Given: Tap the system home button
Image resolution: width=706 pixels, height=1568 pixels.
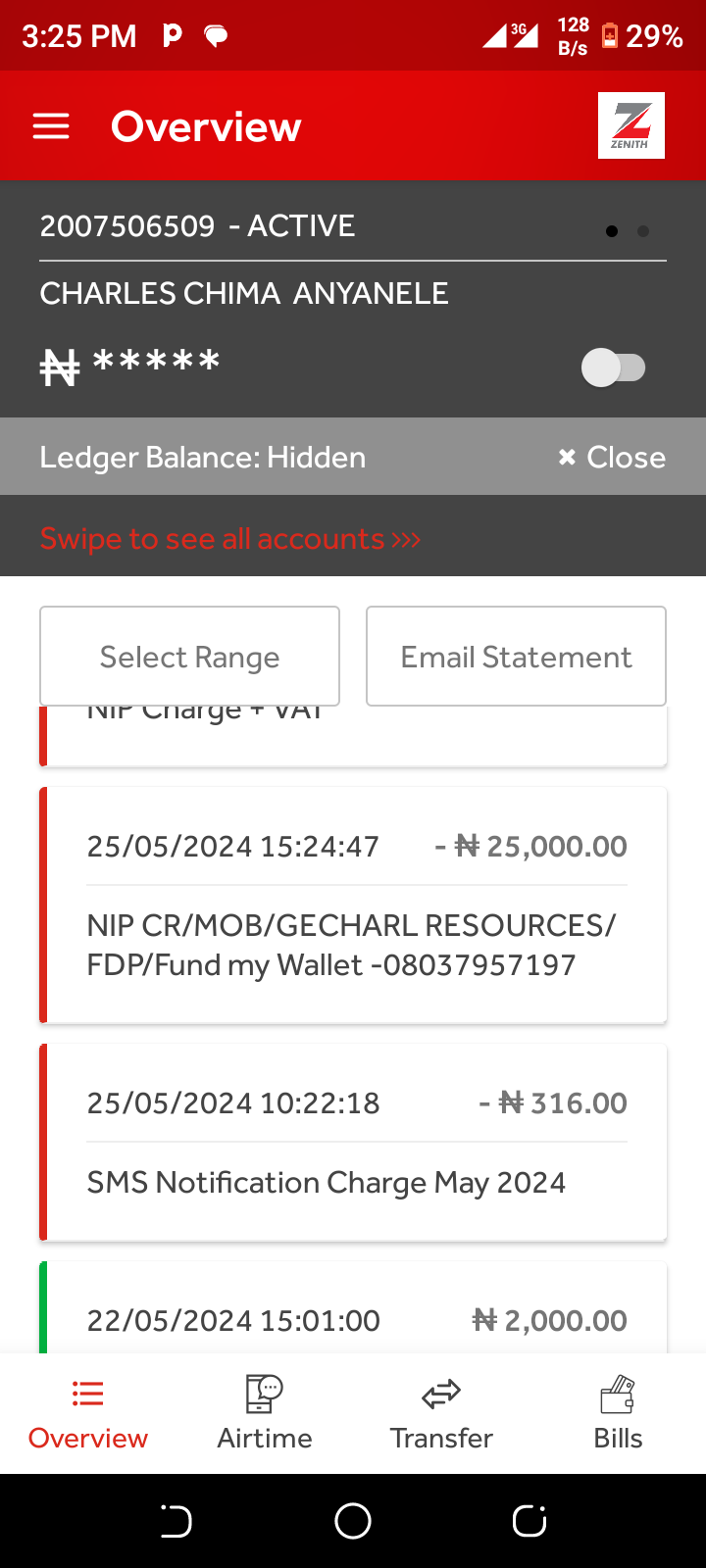Looking at the screenshot, I should [353, 1521].
